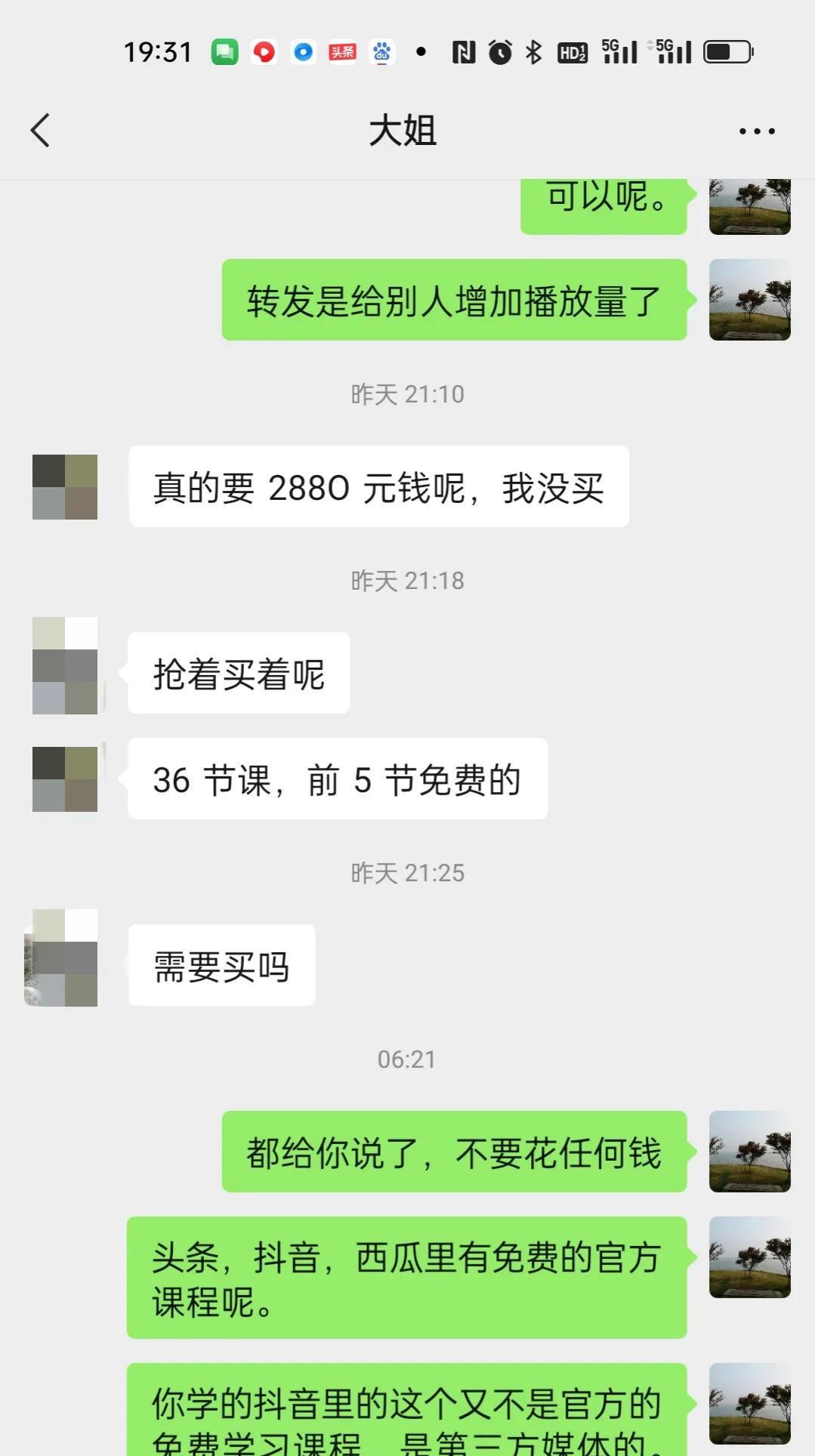
Task: Tap my avatar beside 头条，抖音，西瓜里 message
Action: pyautogui.click(x=749, y=1257)
